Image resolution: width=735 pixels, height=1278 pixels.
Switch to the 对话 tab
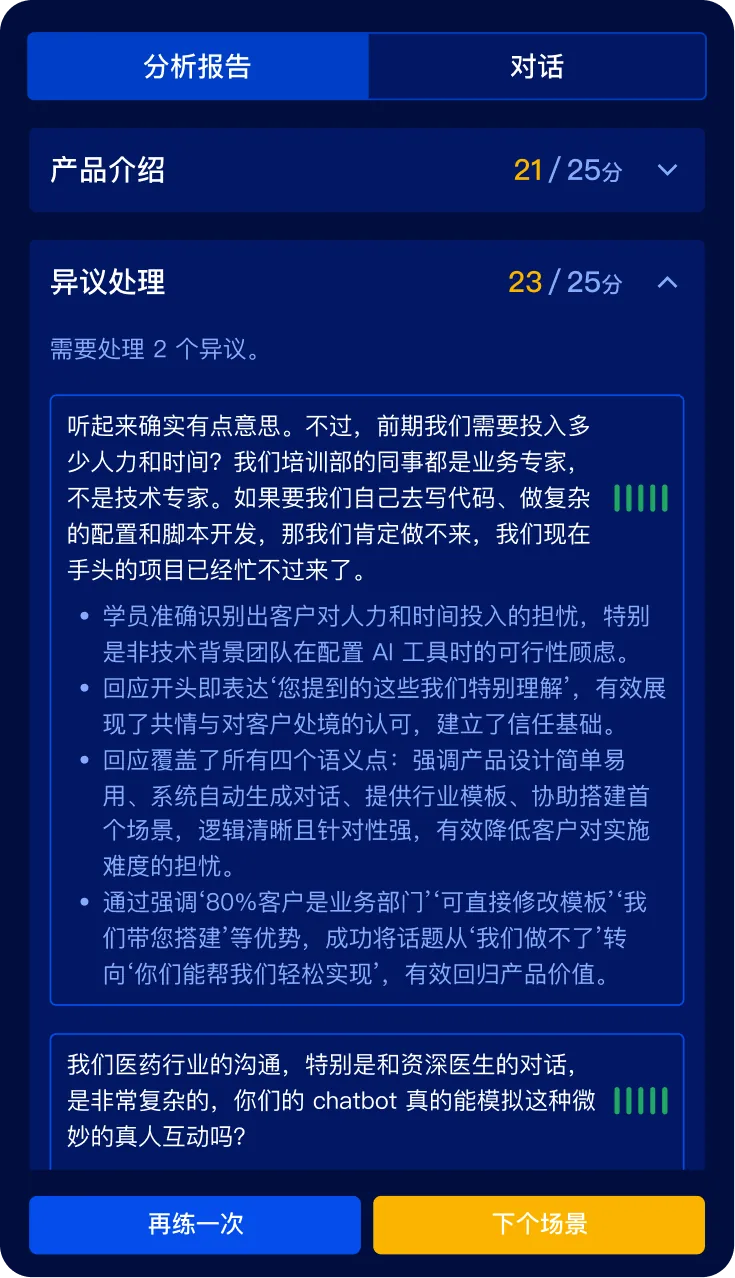pyautogui.click(x=537, y=67)
